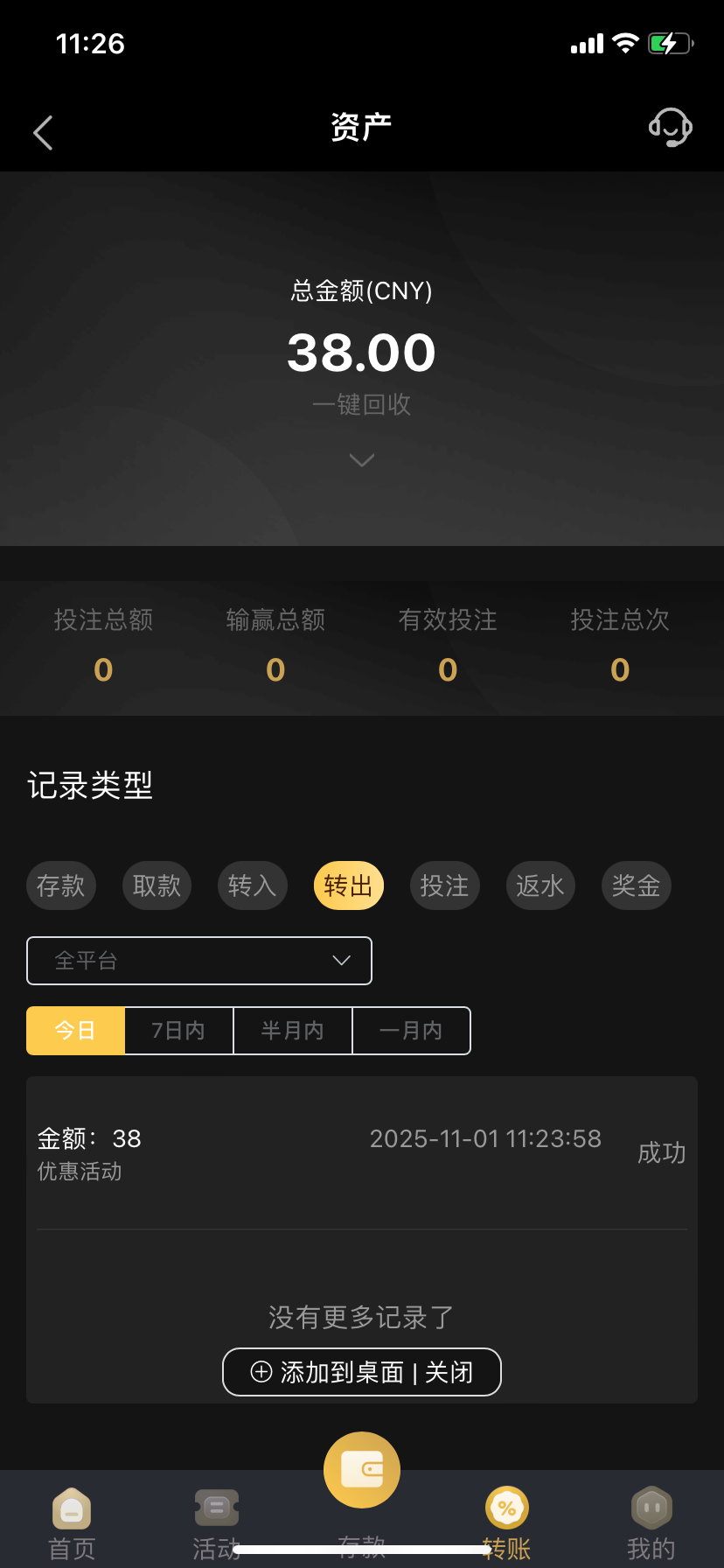Expand balance details with the chevron

click(361, 460)
